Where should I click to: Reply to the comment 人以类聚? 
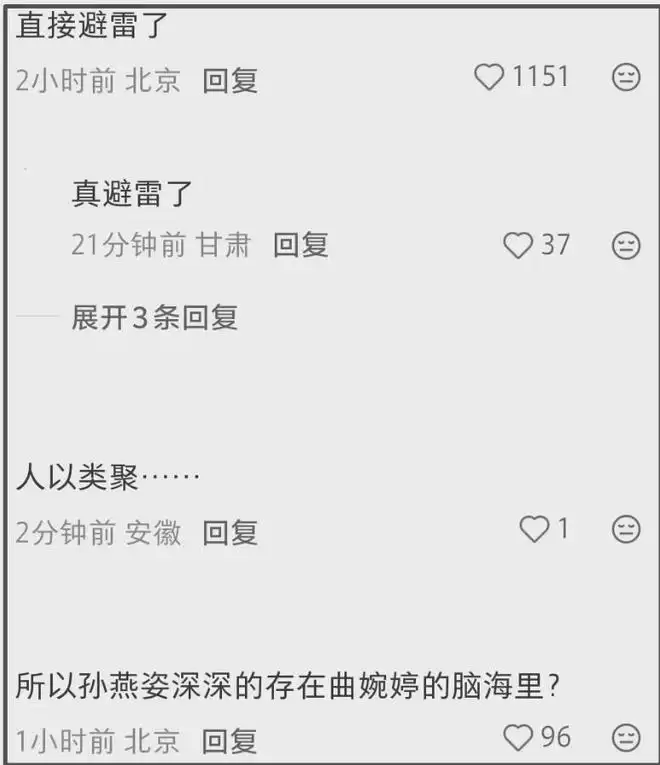click(x=230, y=533)
